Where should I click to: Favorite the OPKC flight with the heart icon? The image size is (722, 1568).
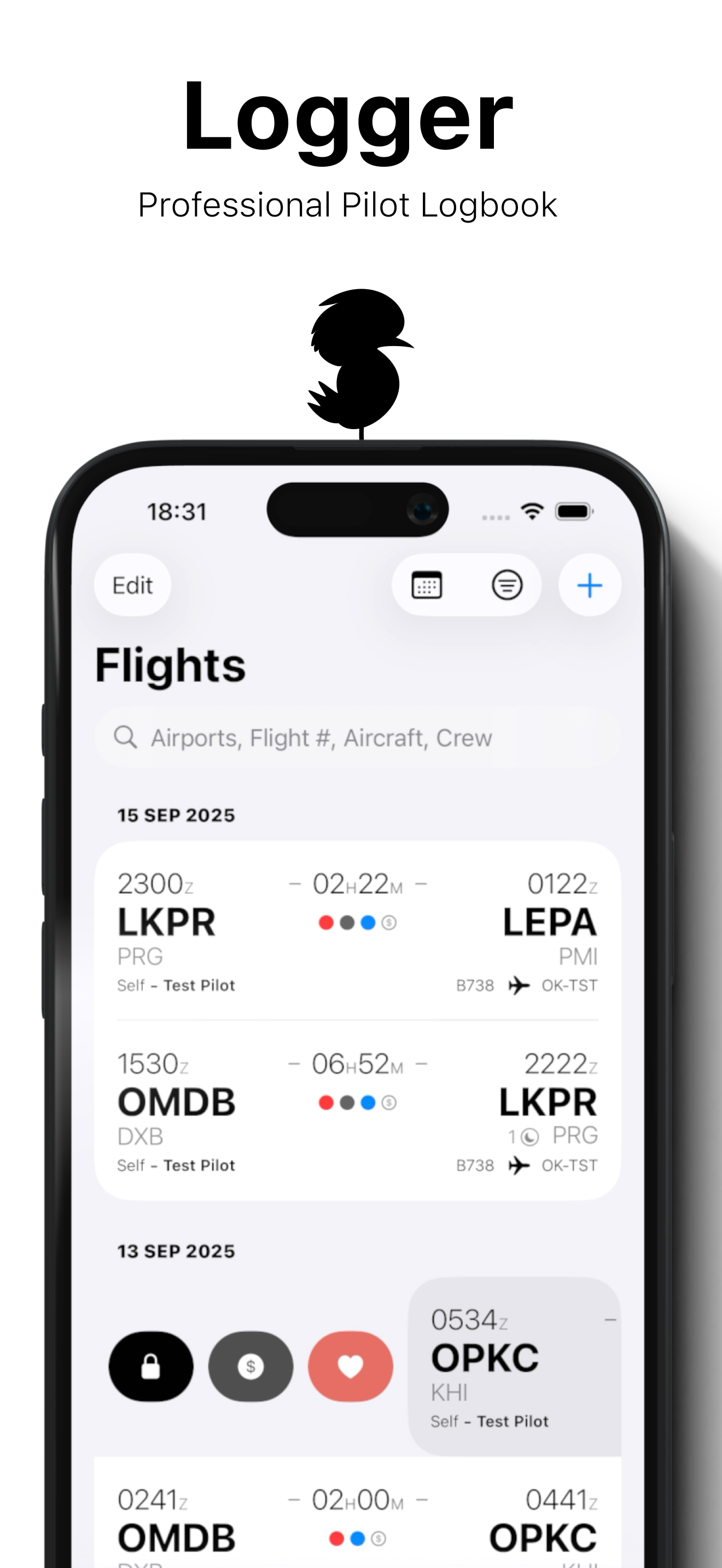tap(350, 1366)
